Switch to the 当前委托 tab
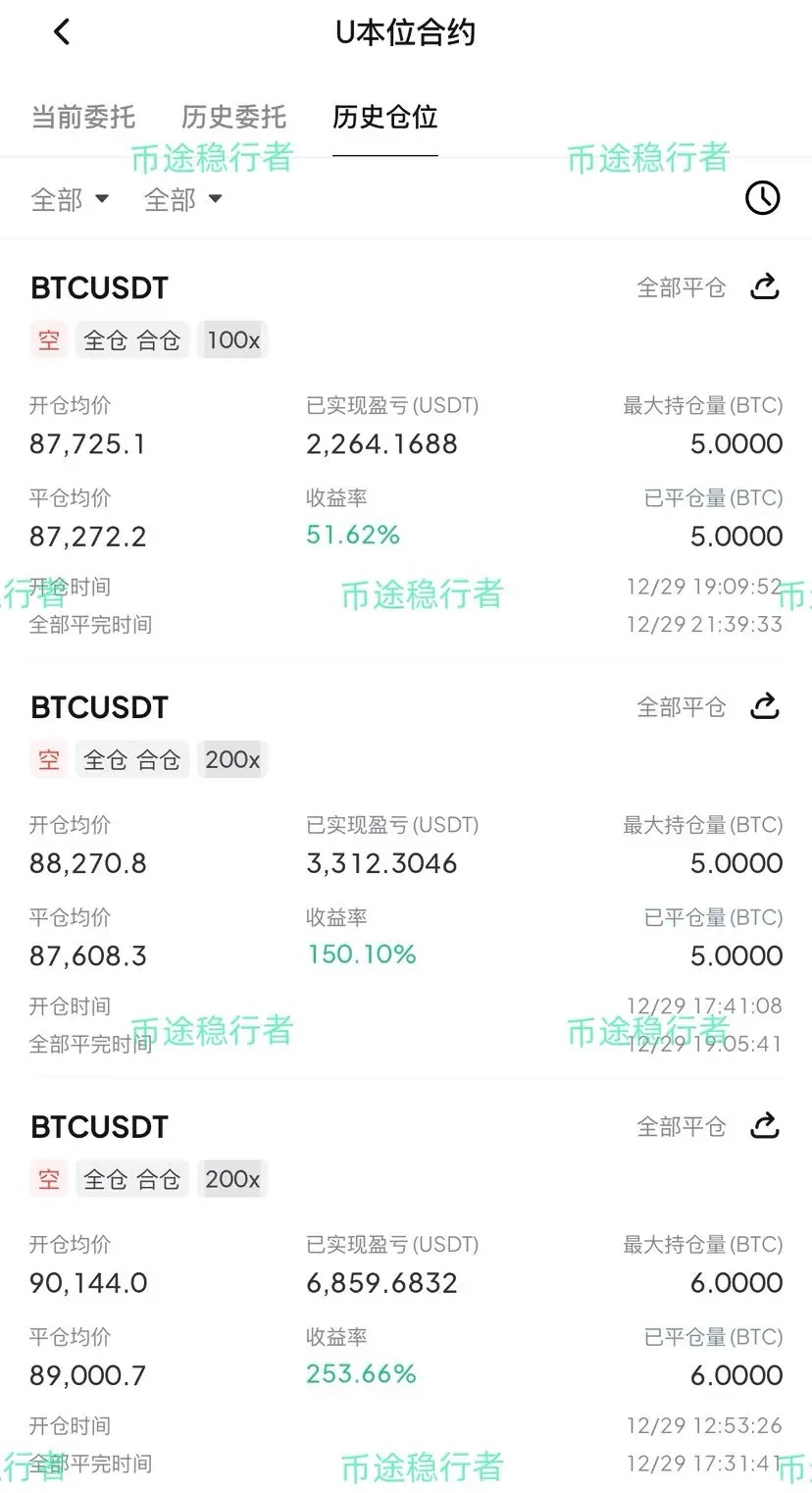812x1493 pixels. pos(83,117)
